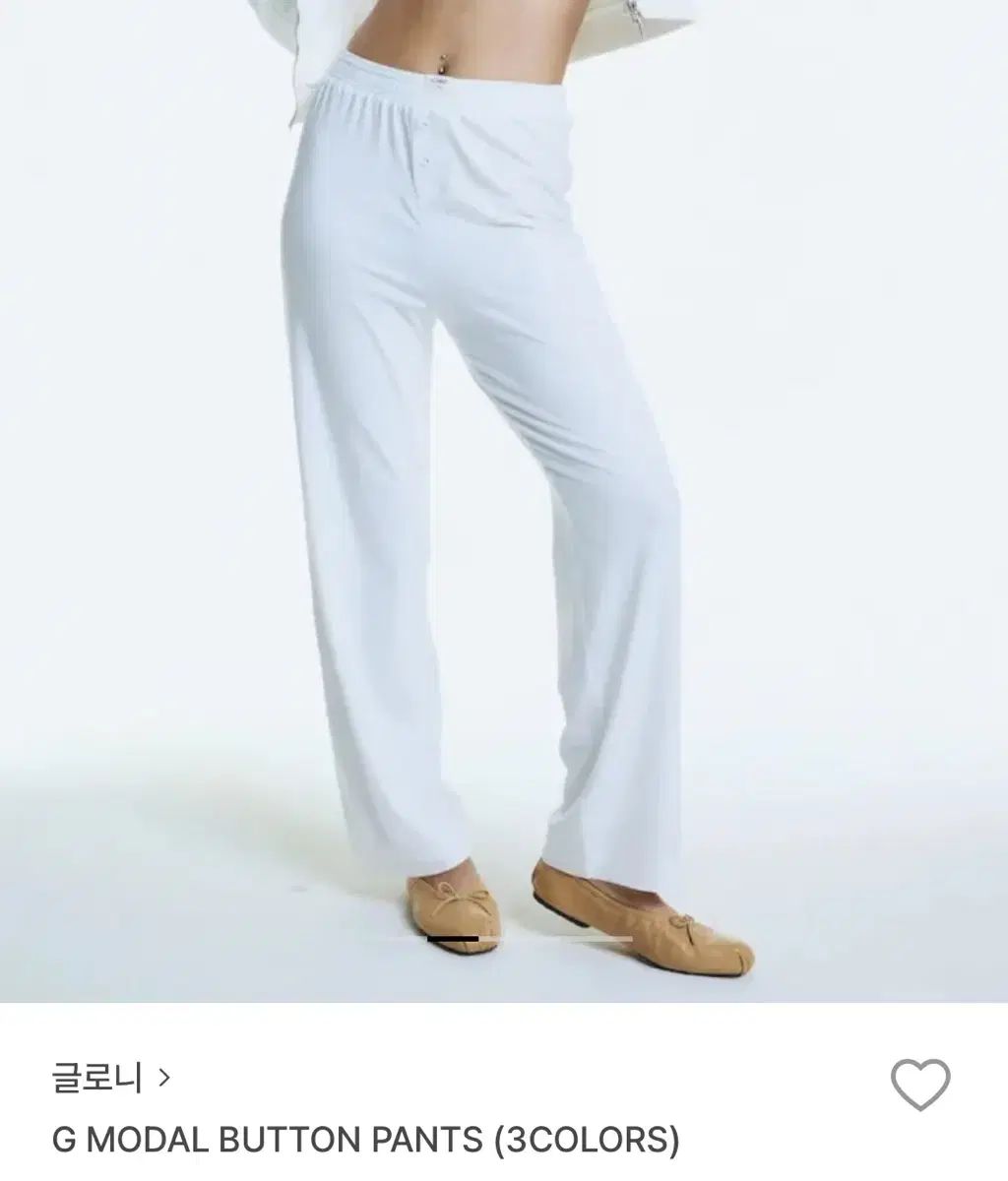Open the 글로니 brand page
The height and width of the screenshot is (1181, 1008).
(110, 1079)
